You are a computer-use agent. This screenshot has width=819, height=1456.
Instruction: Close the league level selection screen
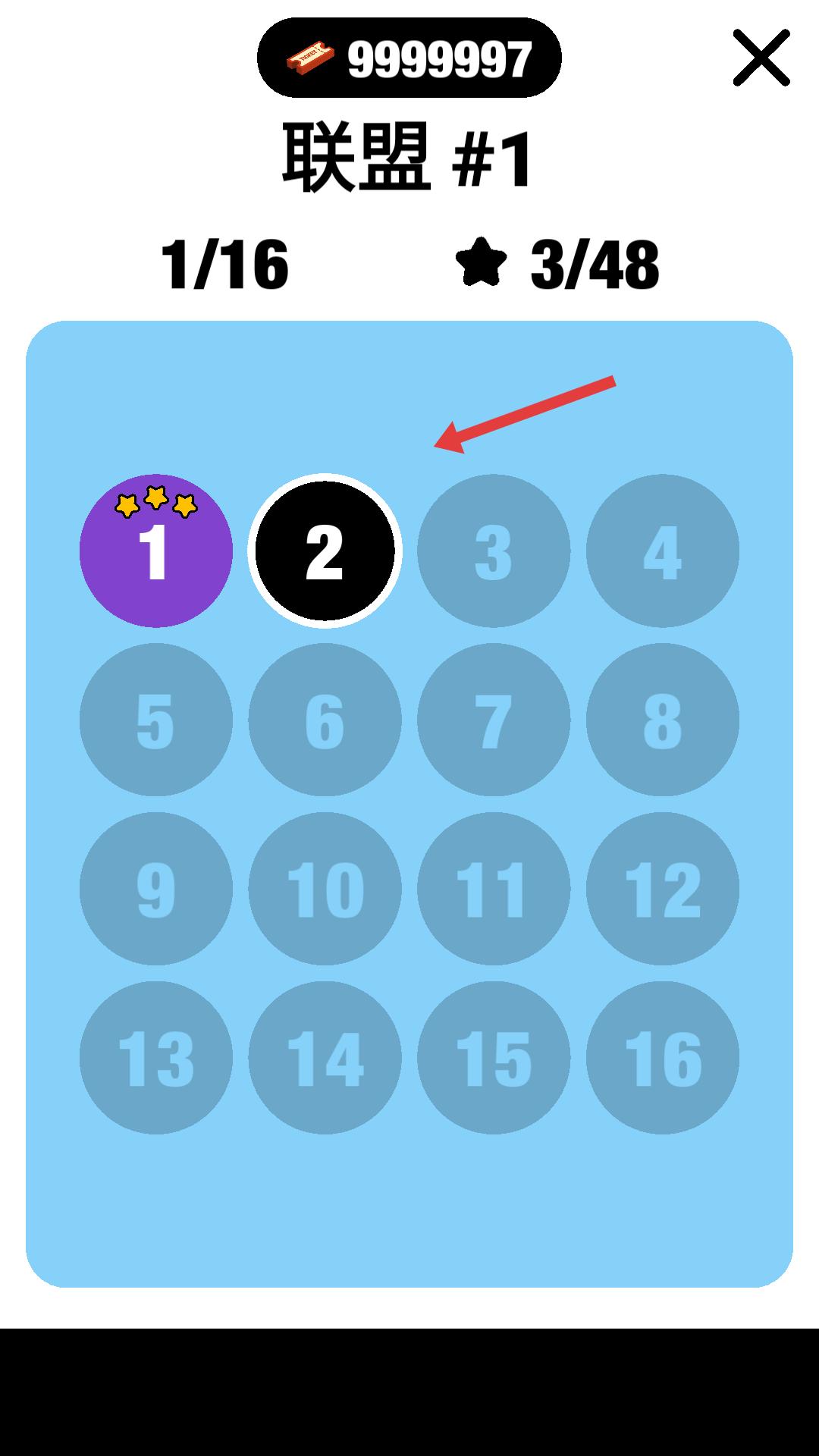pyautogui.click(x=761, y=58)
